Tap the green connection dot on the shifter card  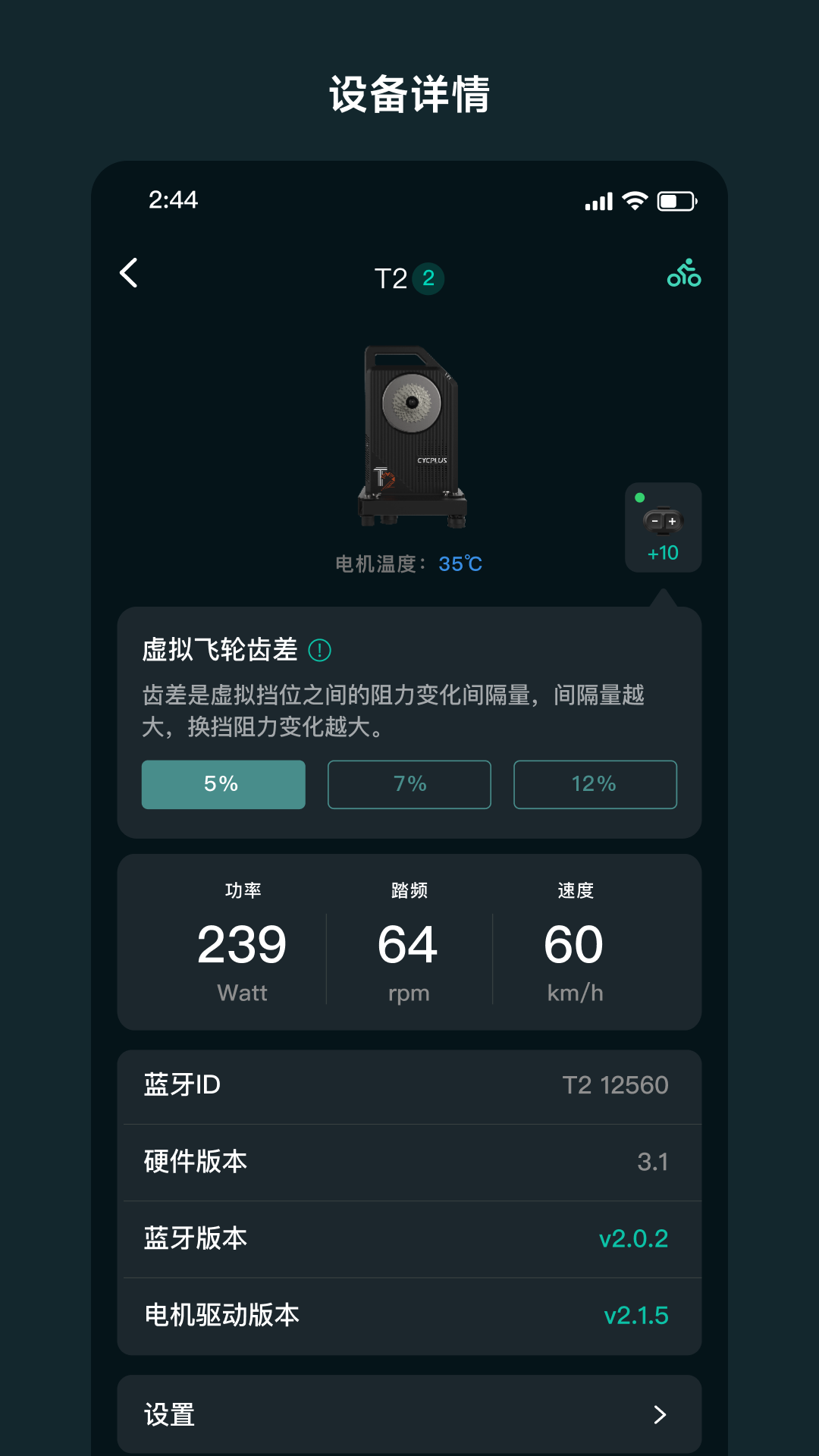pyautogui.click(x=639, y=497)
